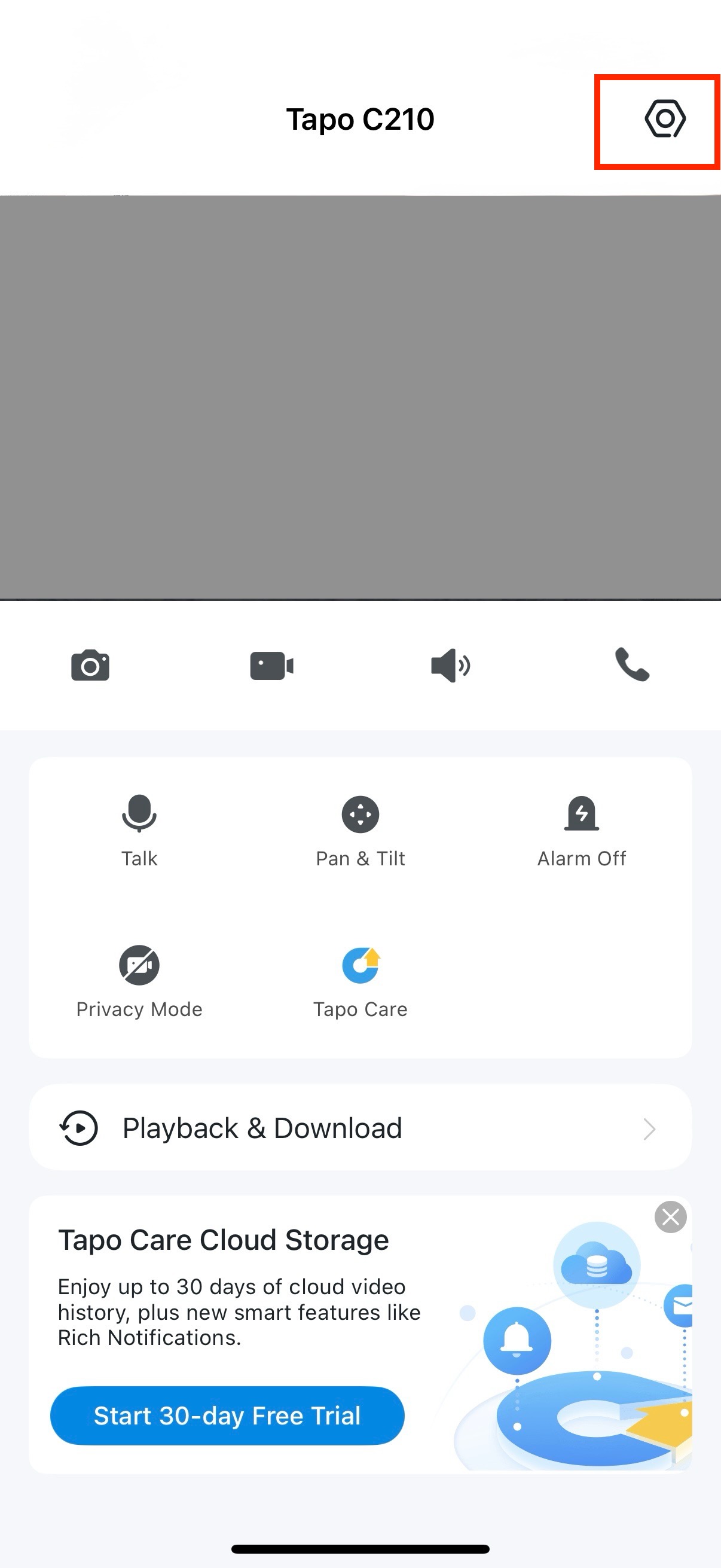Start the 30-day Free Trial
721x1568 pixels.
228,1416
